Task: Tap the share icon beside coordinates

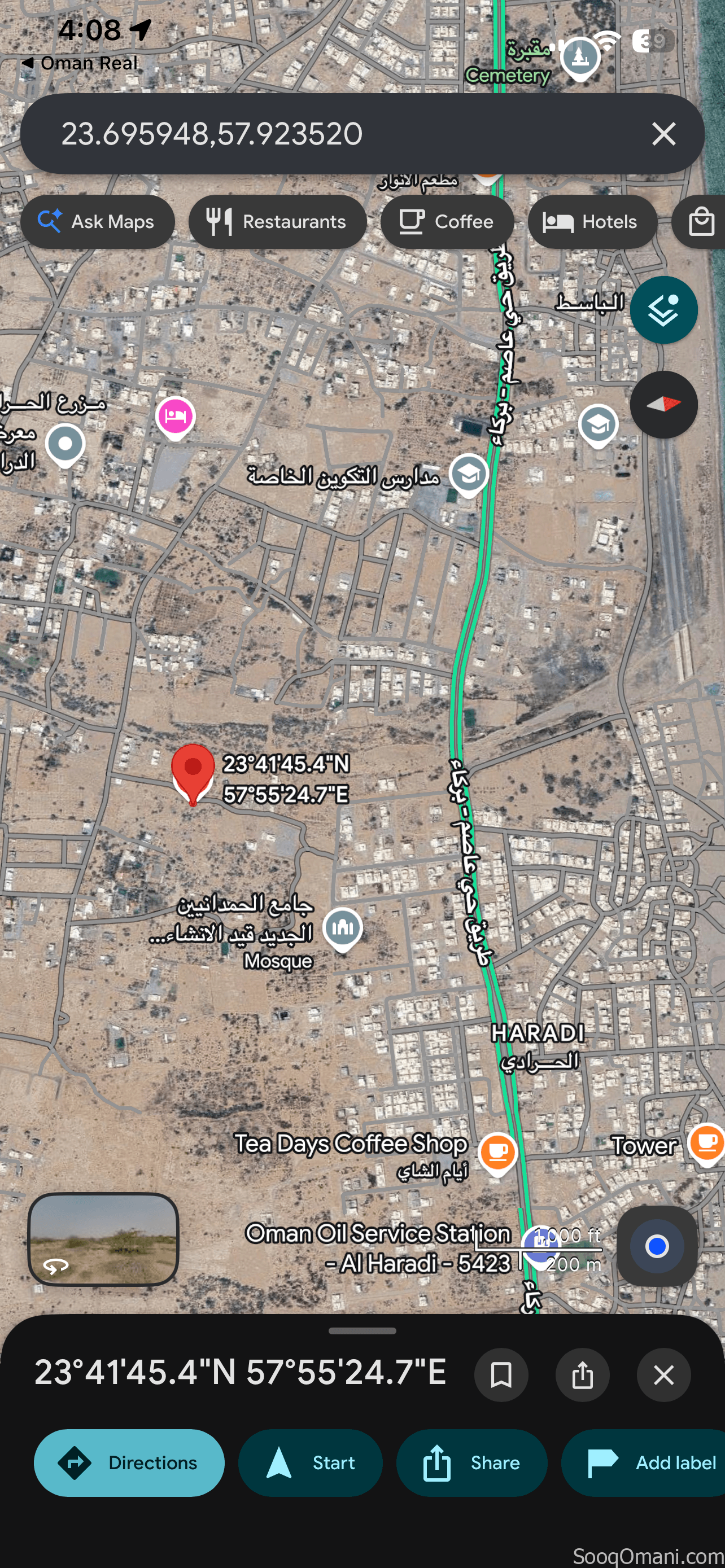Action: click(583, 1374)
